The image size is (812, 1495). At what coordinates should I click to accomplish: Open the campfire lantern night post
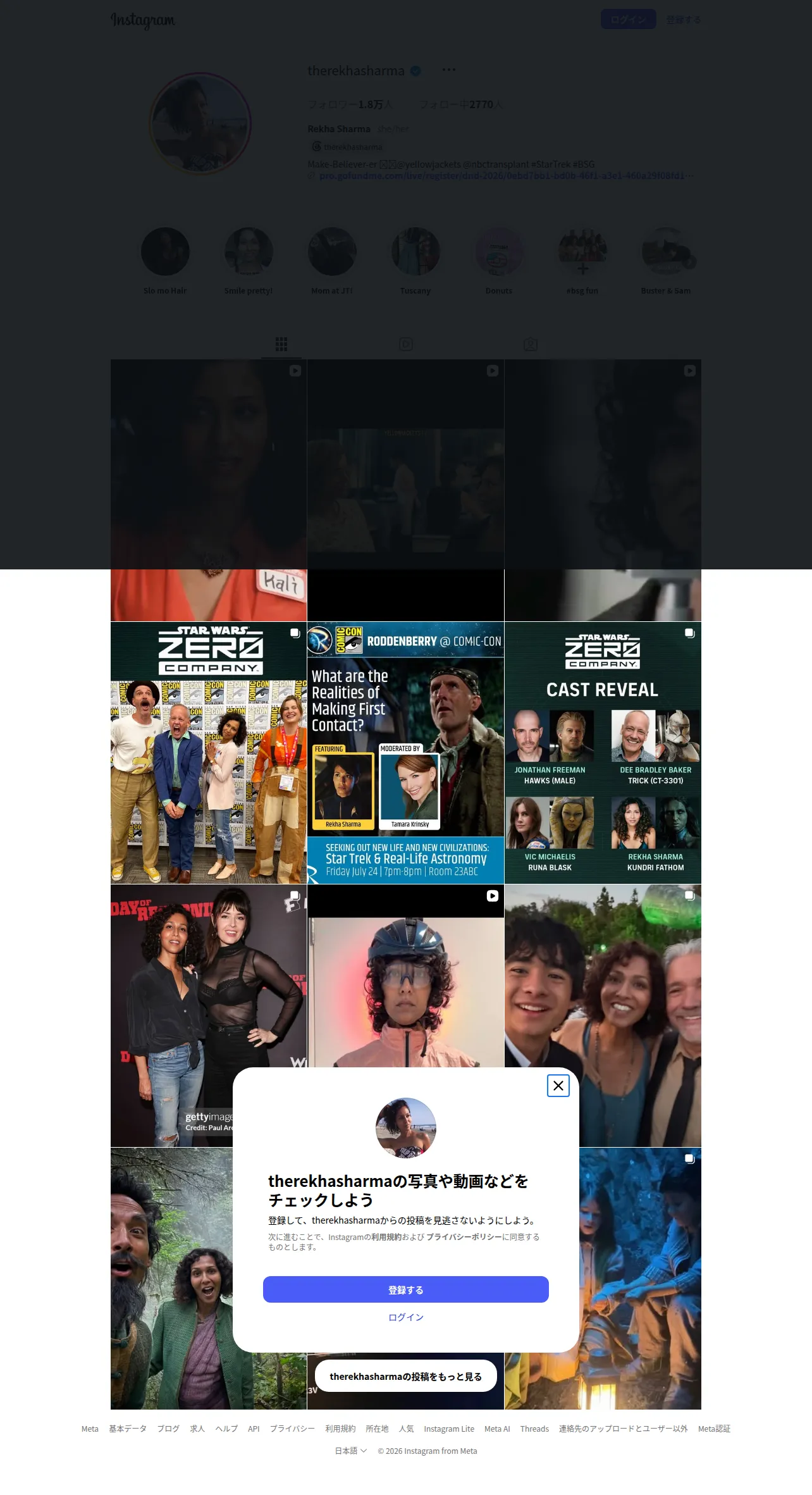pyautogui.click(x=640, y=1278)
